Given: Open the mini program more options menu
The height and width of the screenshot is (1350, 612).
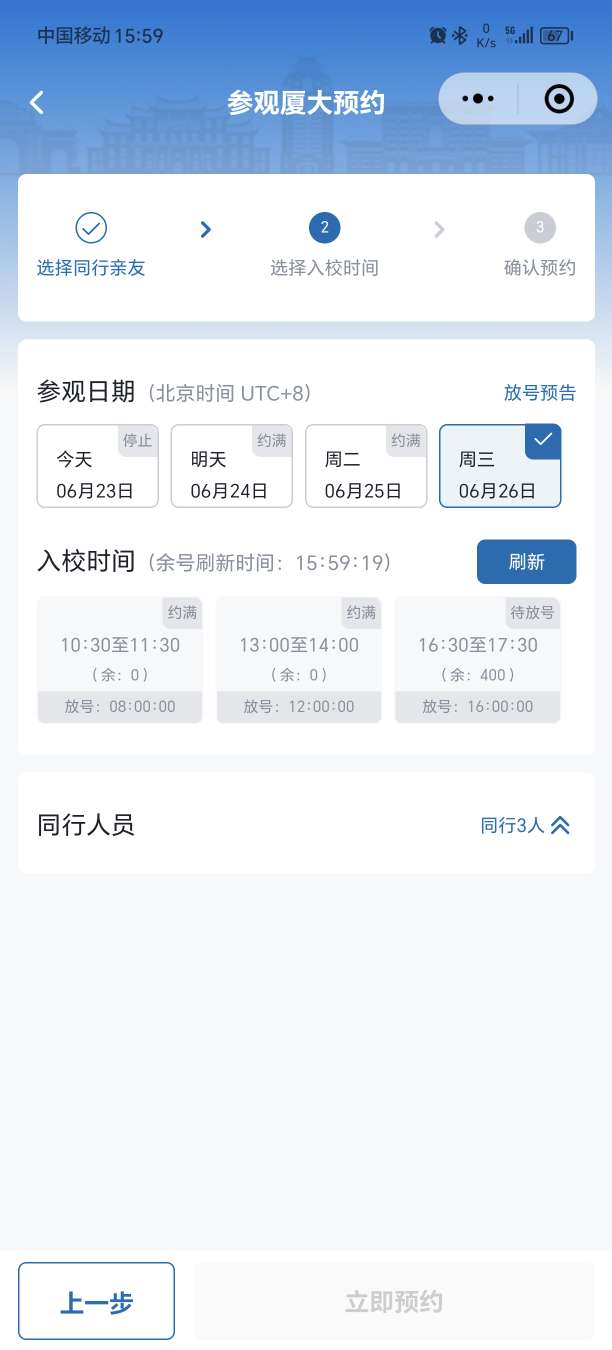Looking at the screenshot, I should (478, 99).
